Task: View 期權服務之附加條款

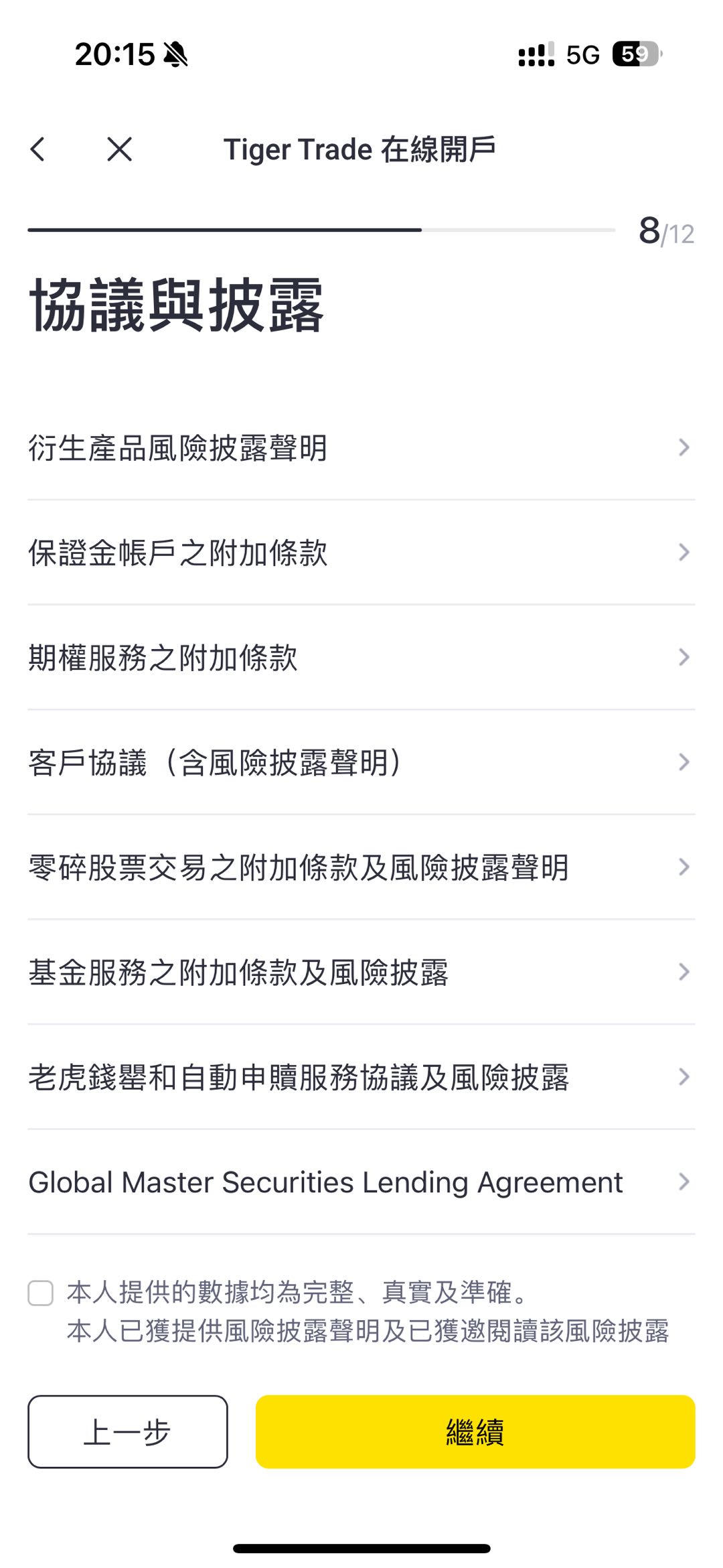Action: [361, 657]
